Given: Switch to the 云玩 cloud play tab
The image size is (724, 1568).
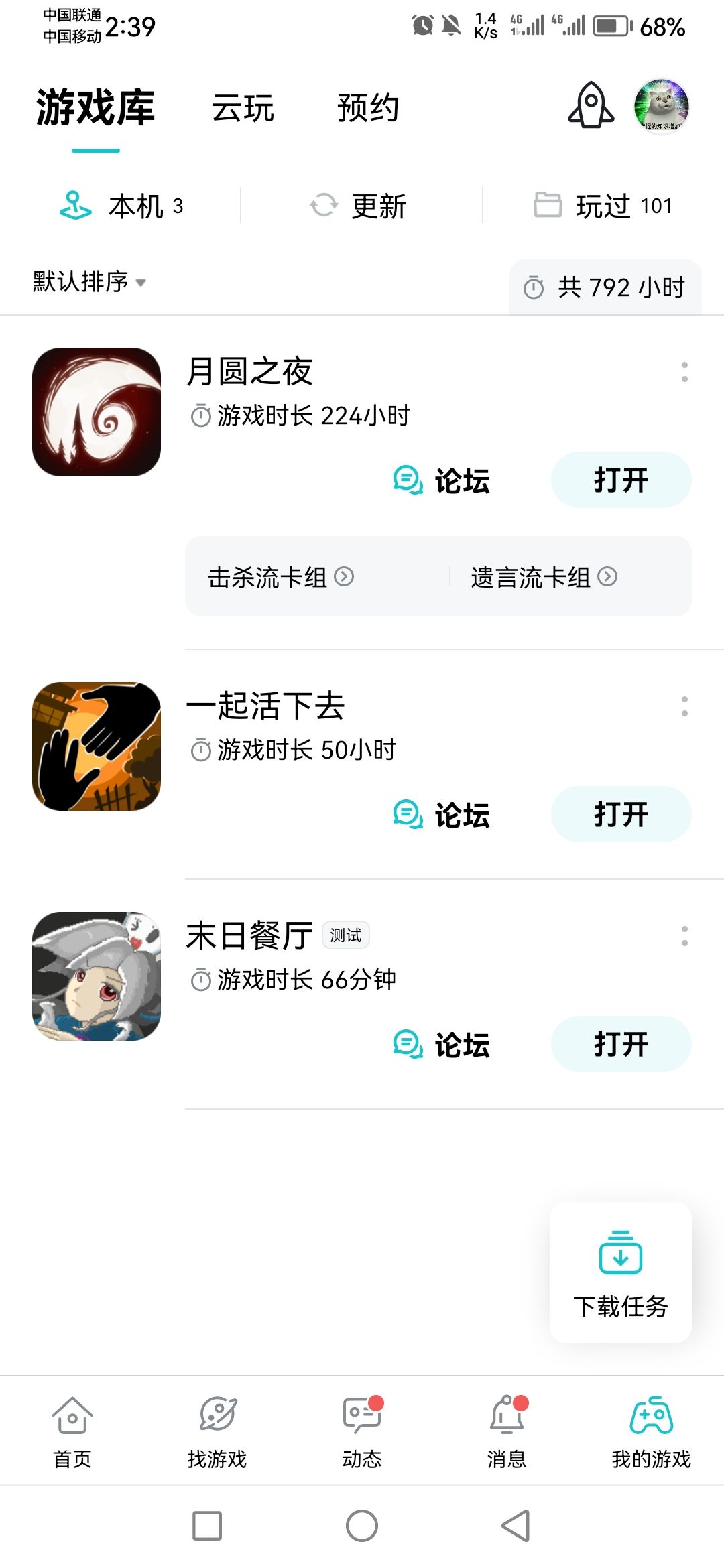Looking at the screenshot, I should click(x=243, y=107).
